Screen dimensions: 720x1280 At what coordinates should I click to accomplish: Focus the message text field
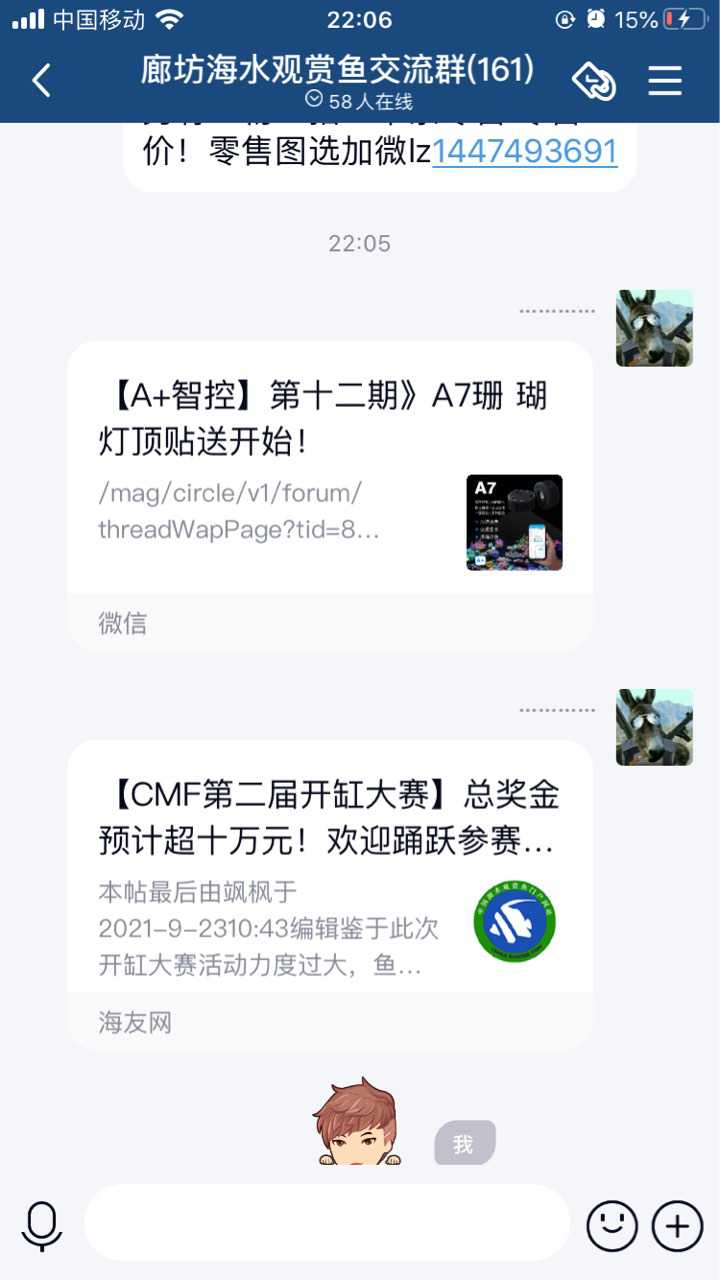point(327,1223)
